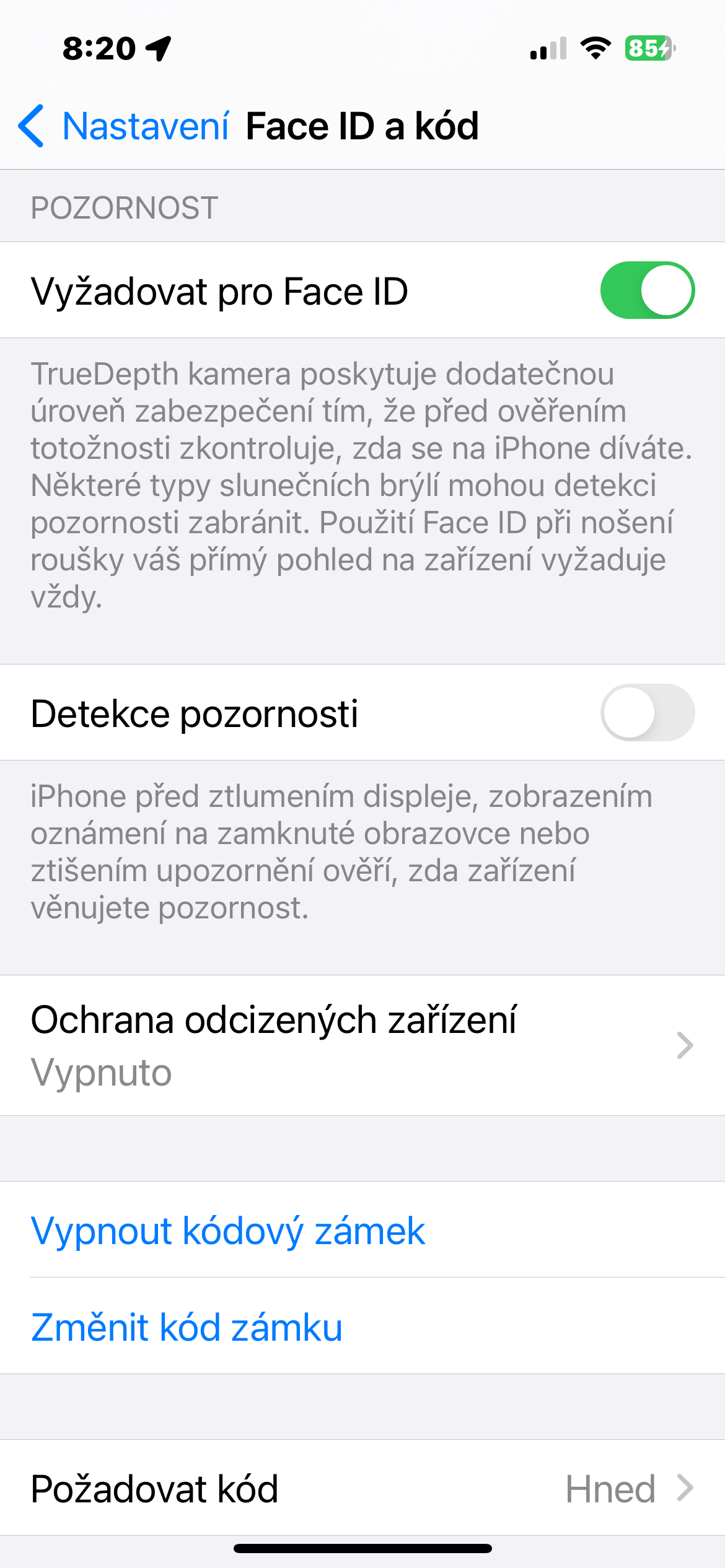Open Požadovat kód setting

point(362,1488)
